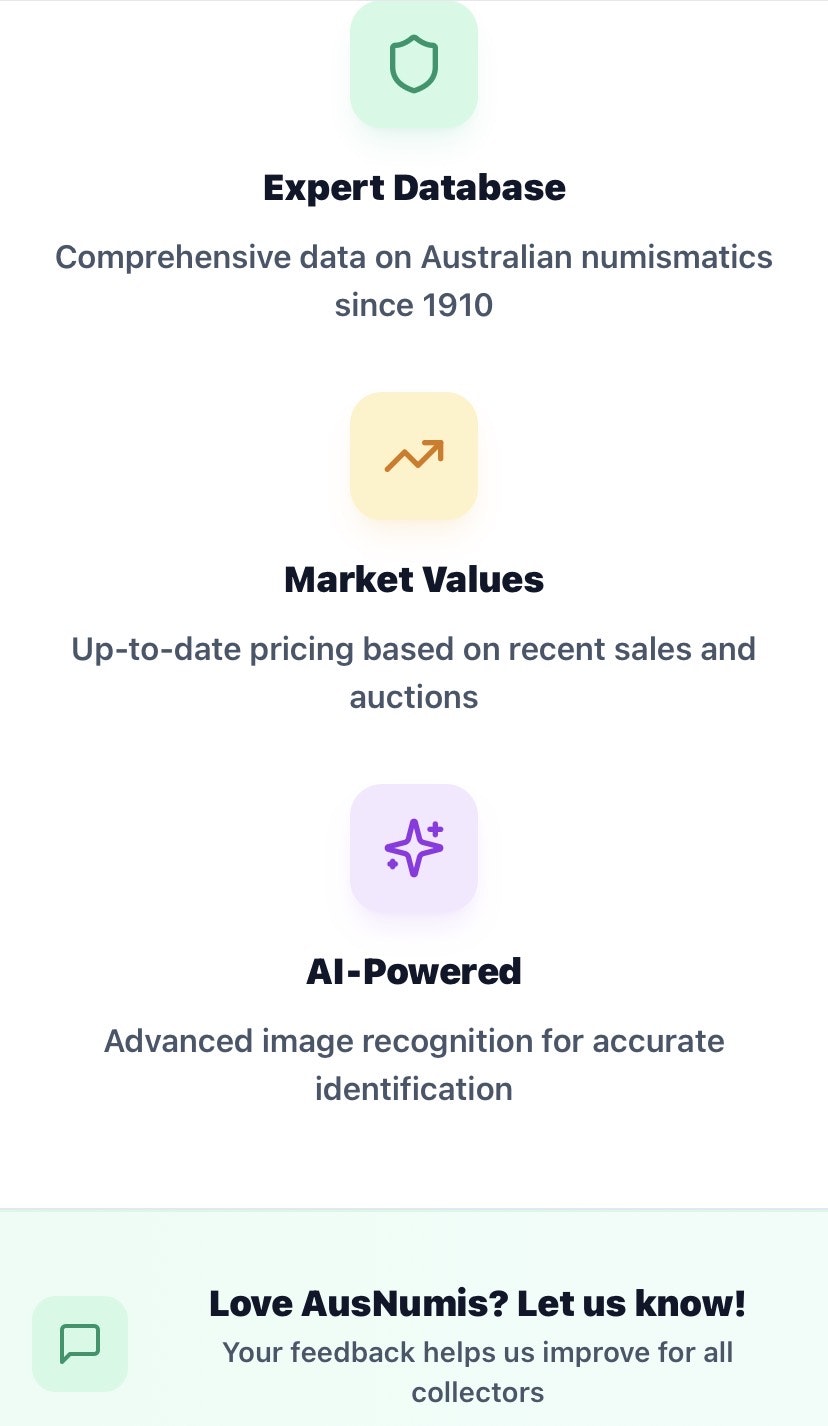Viewport: 828px width, 1426px height.
Task: Click the text since 1910
Action: coord(413,304)
